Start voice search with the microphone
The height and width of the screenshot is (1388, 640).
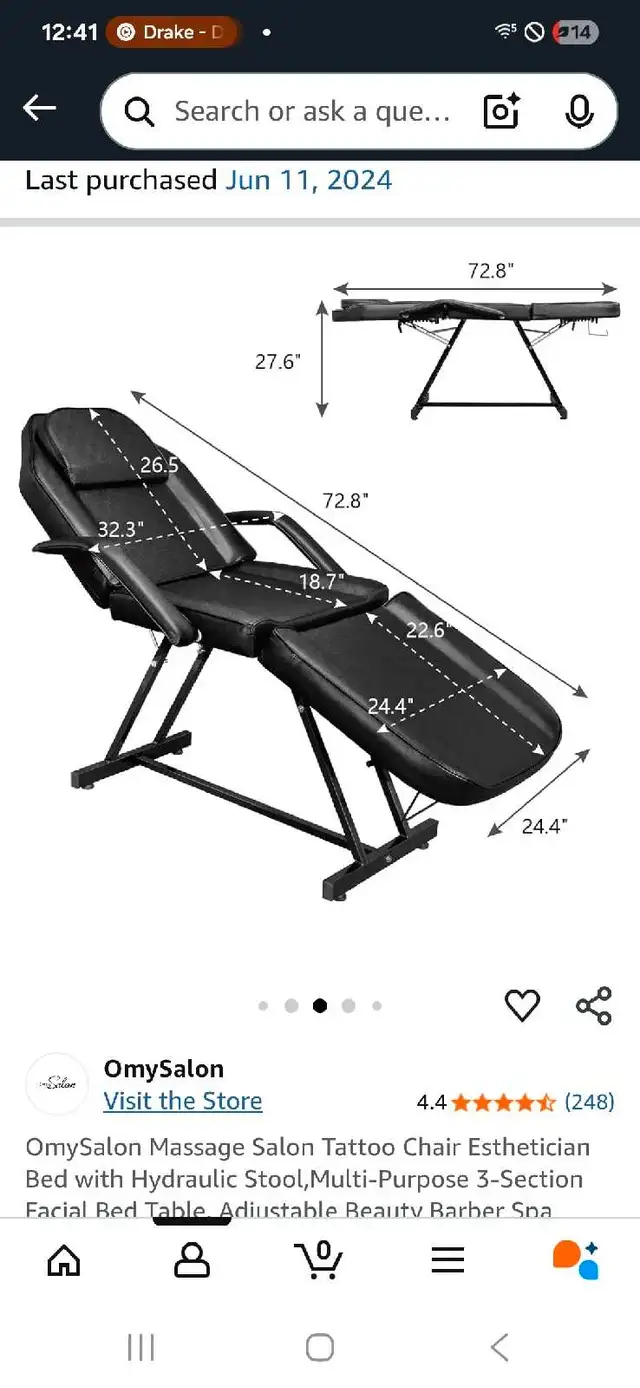pos(579,111)
